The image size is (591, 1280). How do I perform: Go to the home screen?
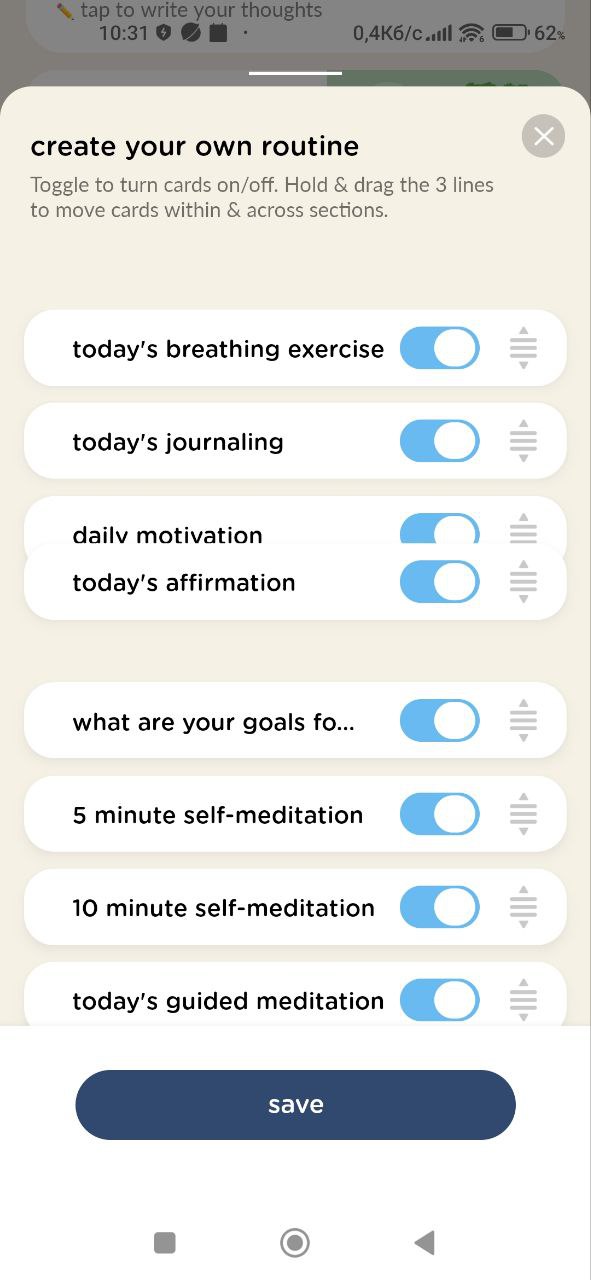(x=295, y=1243)
